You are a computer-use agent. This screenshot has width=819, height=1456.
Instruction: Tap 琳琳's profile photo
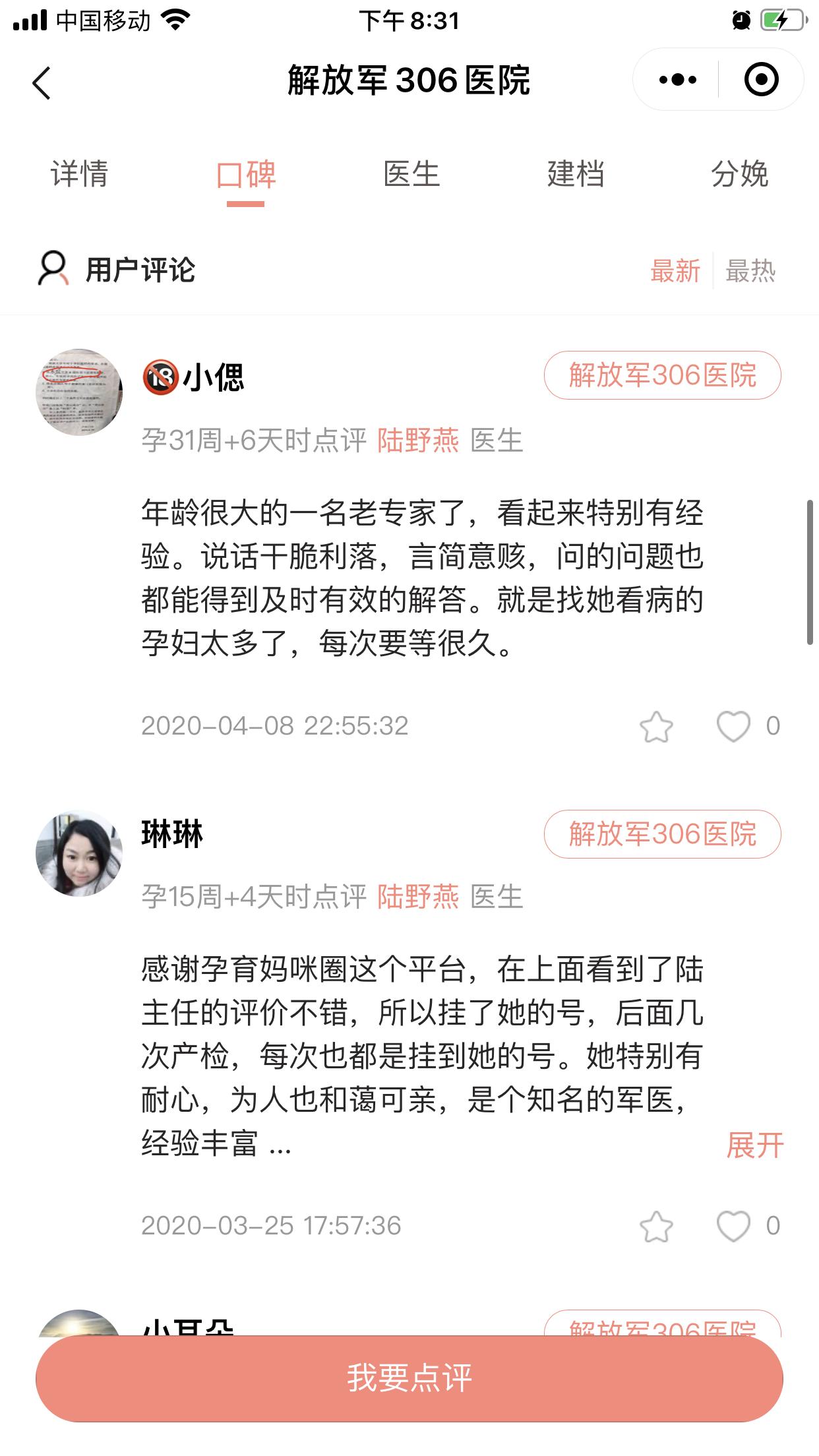click(79, 854)
